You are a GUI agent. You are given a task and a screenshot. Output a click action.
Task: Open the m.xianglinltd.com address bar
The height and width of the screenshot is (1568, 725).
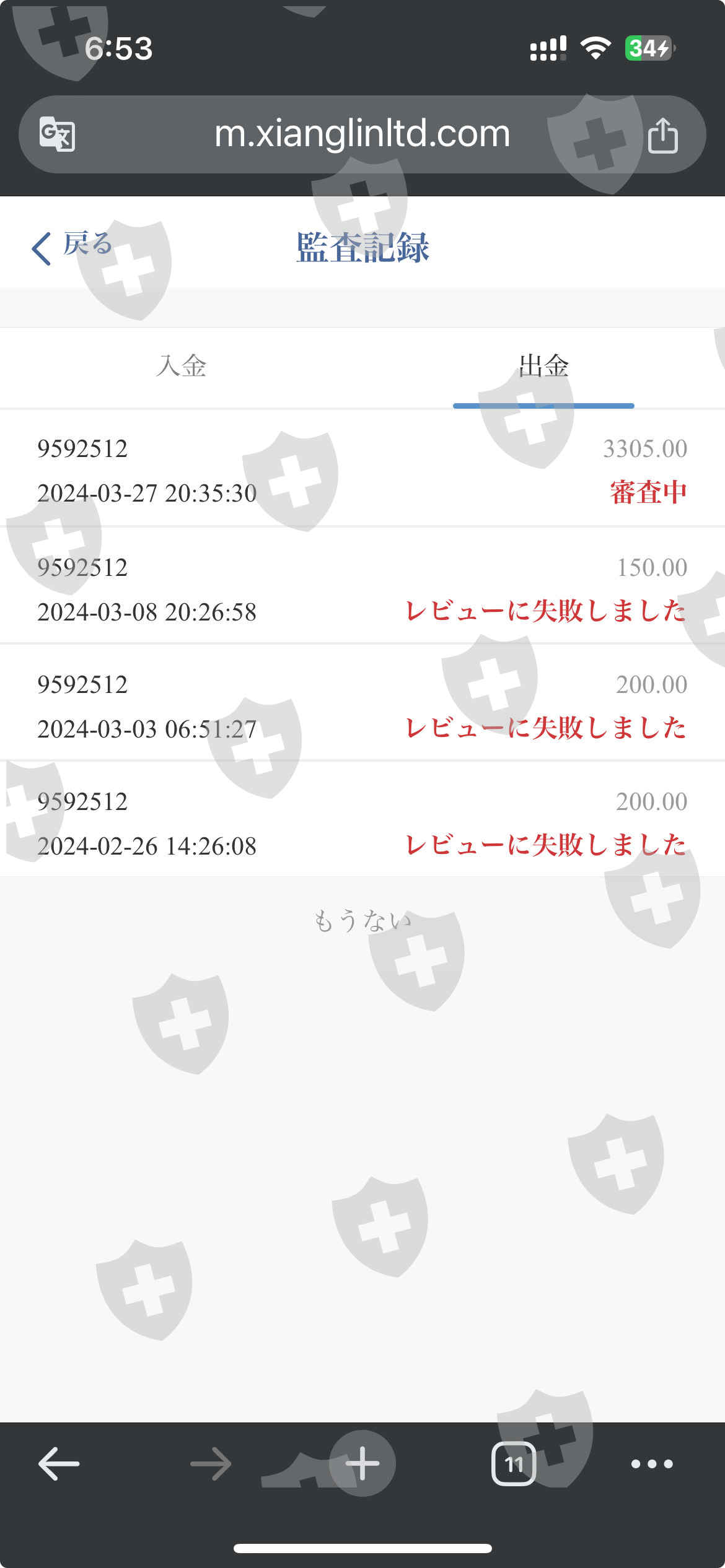point(362,134)
